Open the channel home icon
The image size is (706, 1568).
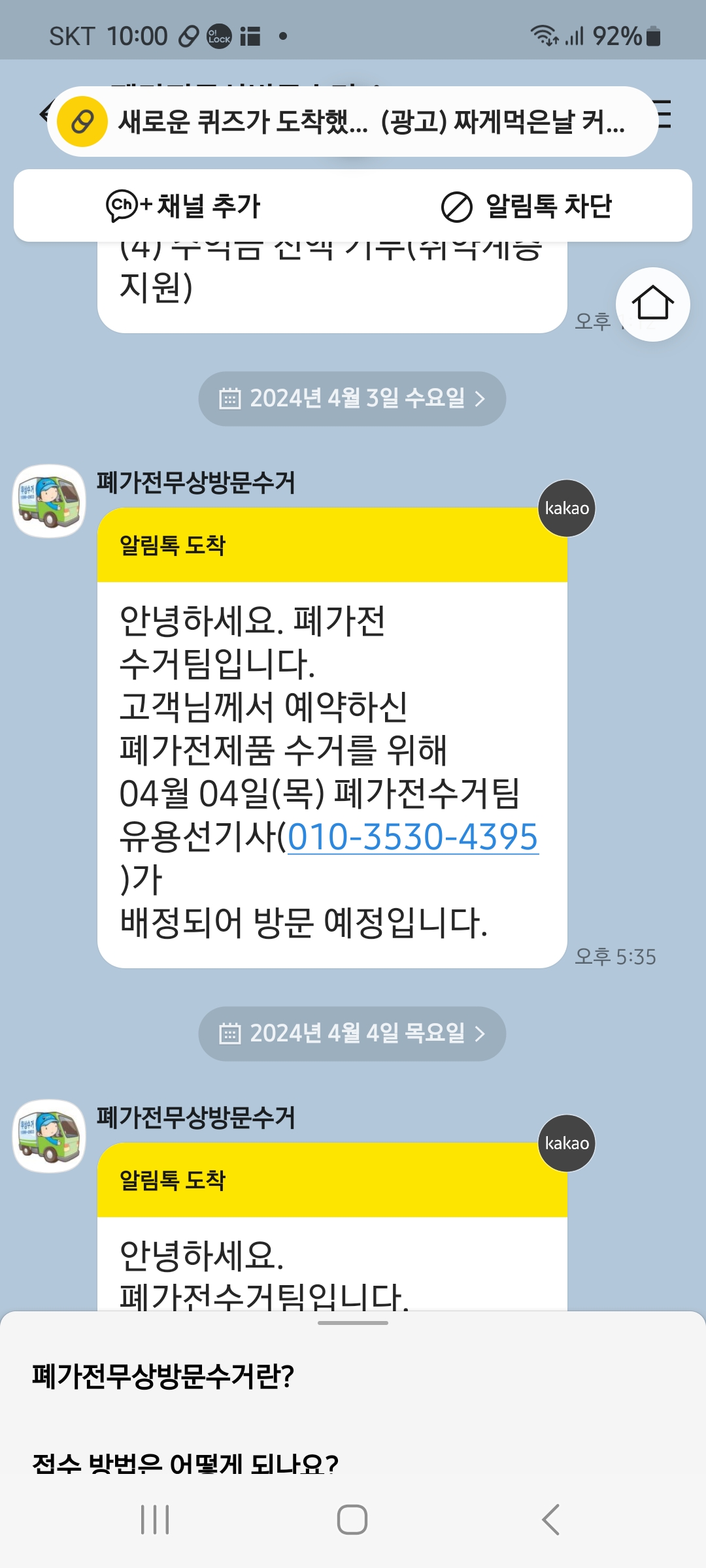tap(652, 304)
